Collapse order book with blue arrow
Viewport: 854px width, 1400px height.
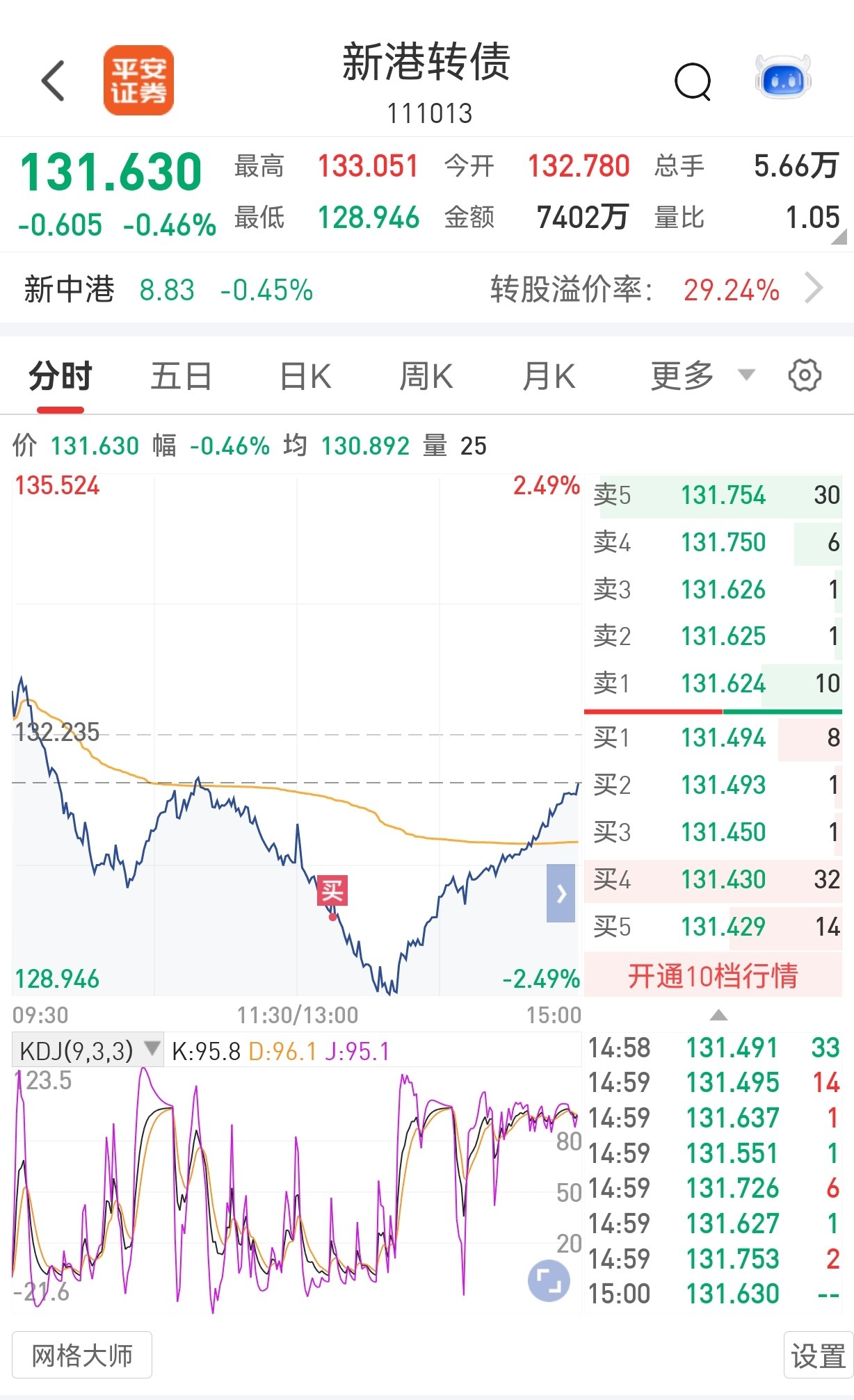click(x=561, y=893)
